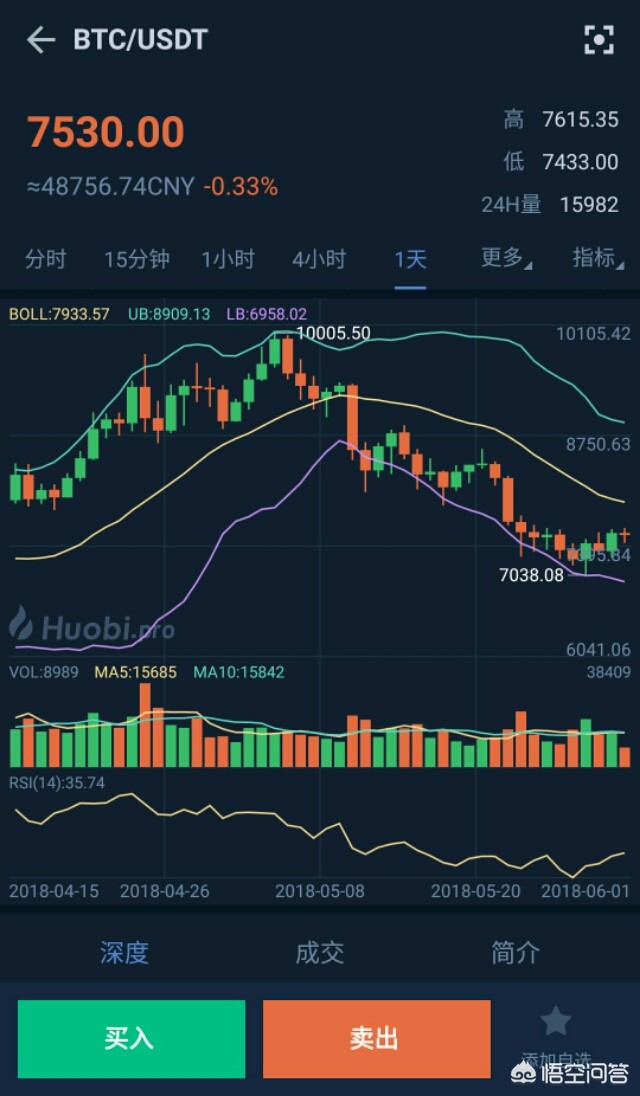Switch to the 4小时 chart interval

[x=319, y=259]
